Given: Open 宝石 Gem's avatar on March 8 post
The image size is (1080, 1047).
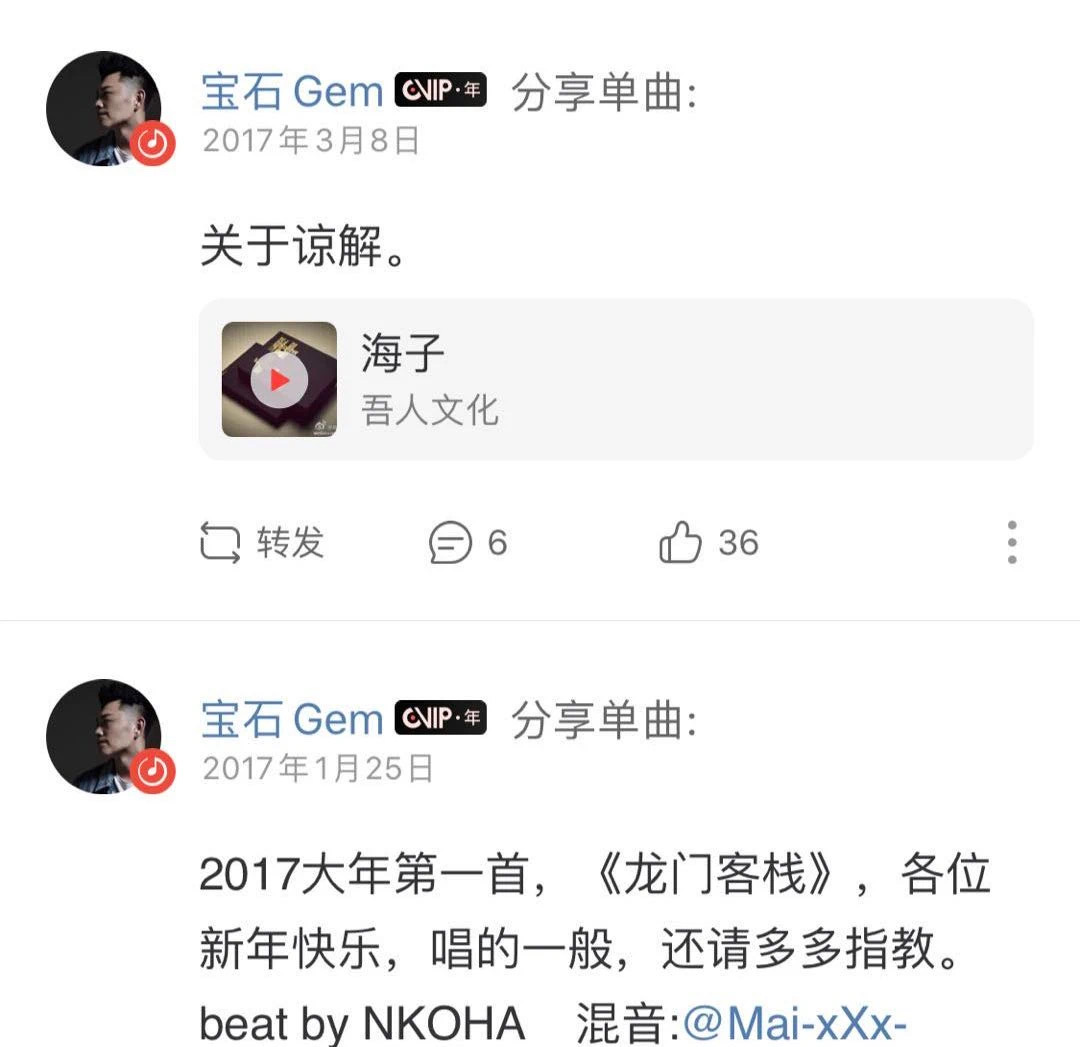Looking at the screenshot, I should (x=104, y=108).
